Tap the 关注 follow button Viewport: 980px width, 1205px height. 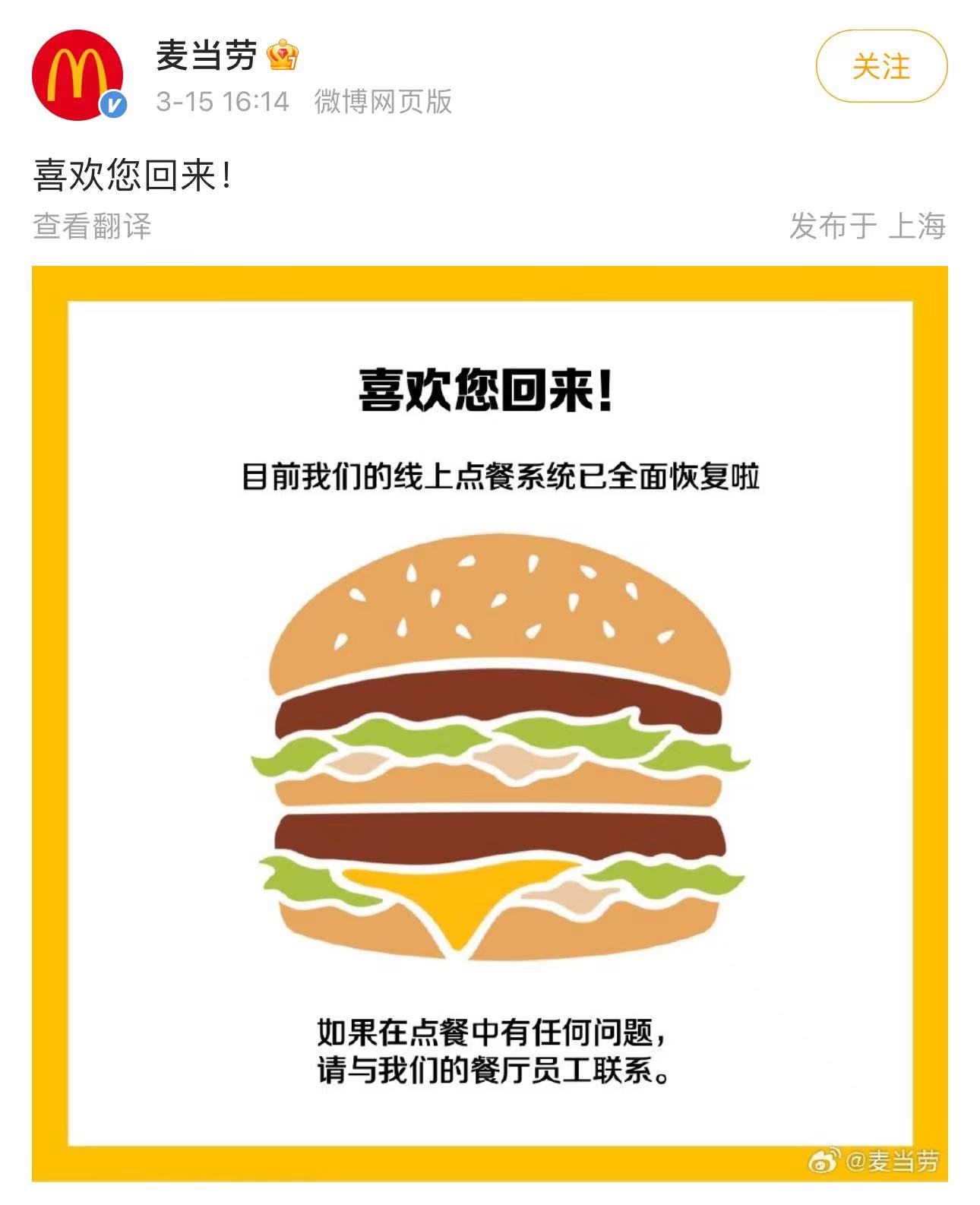click(x=881, y=67)
